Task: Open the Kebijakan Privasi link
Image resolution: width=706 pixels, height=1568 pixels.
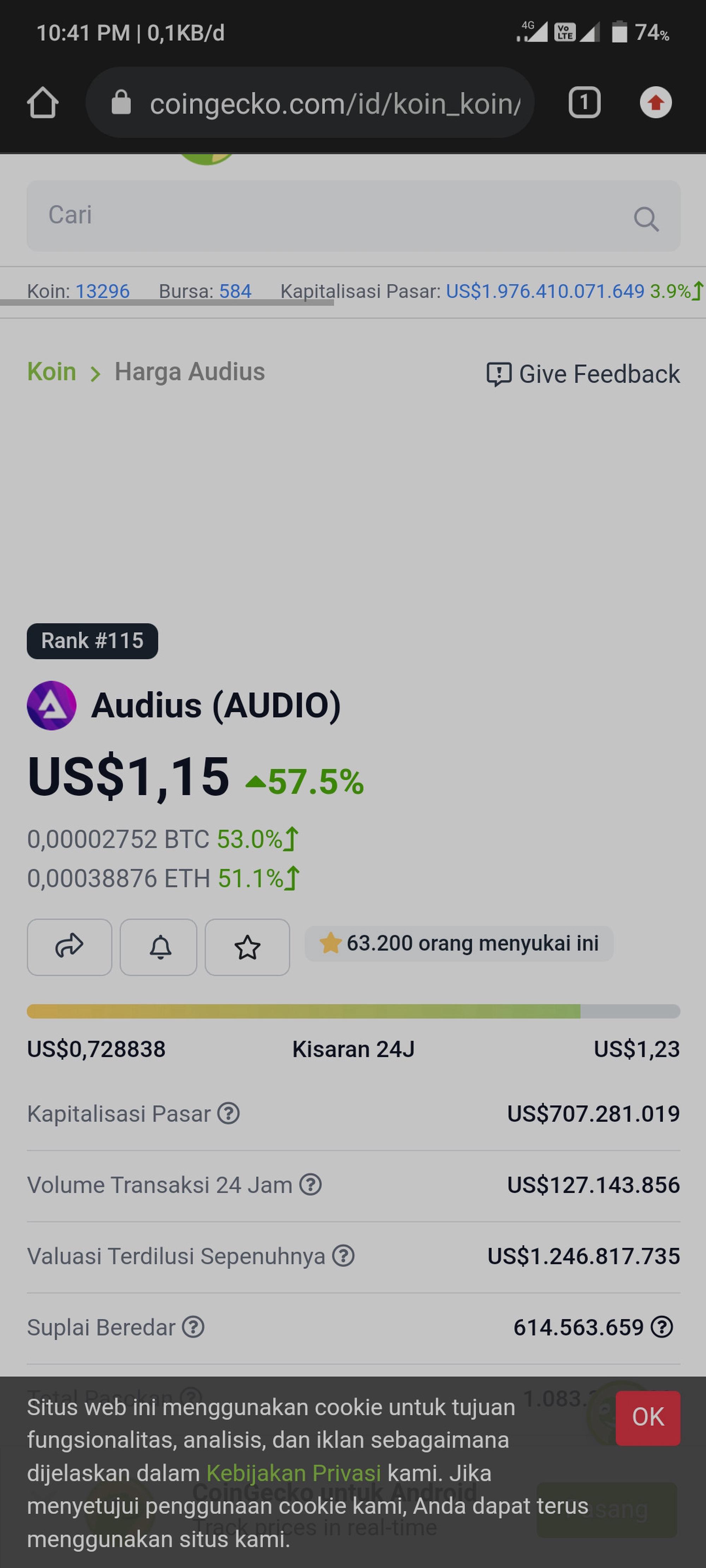Action: click(x=293, y=1473)
